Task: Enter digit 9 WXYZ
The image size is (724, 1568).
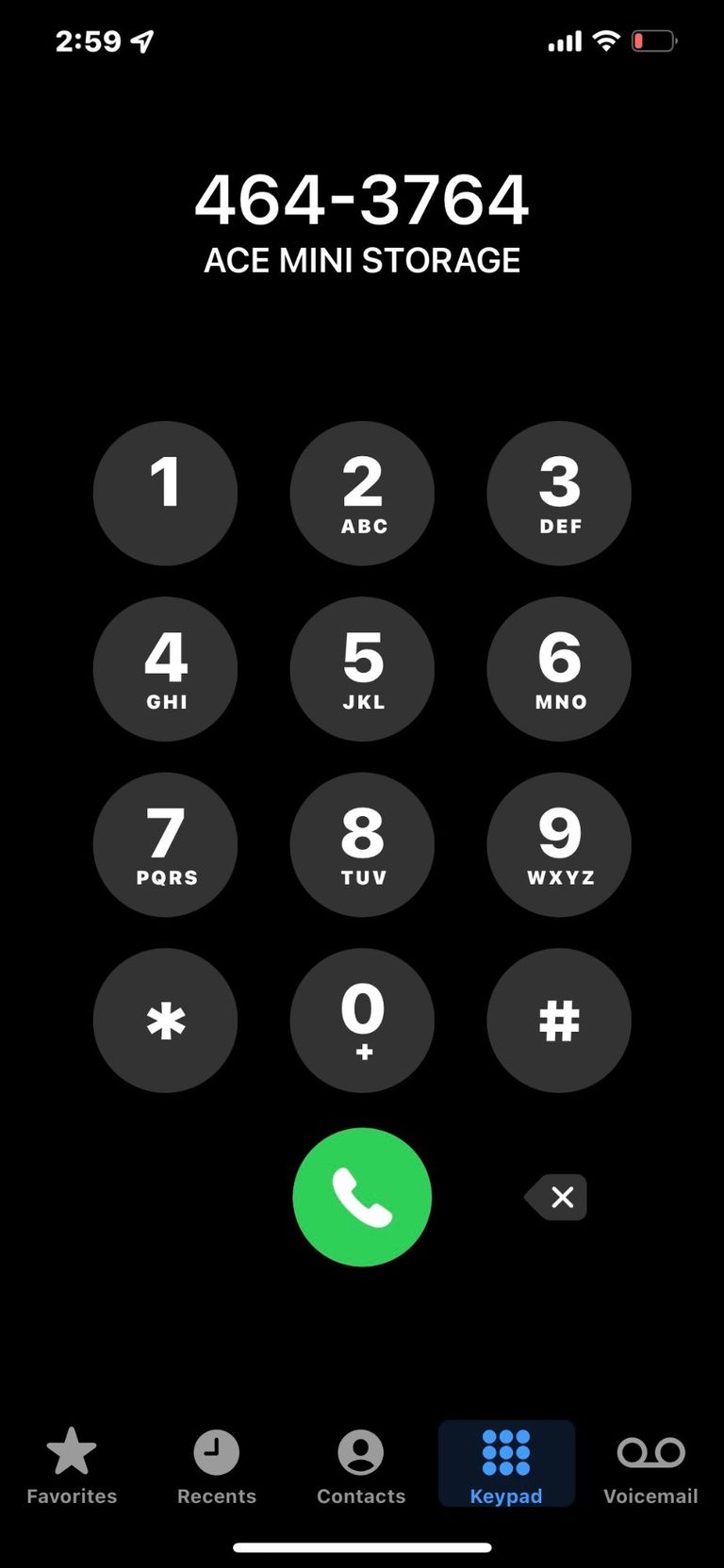Action: tap(559, 844)
